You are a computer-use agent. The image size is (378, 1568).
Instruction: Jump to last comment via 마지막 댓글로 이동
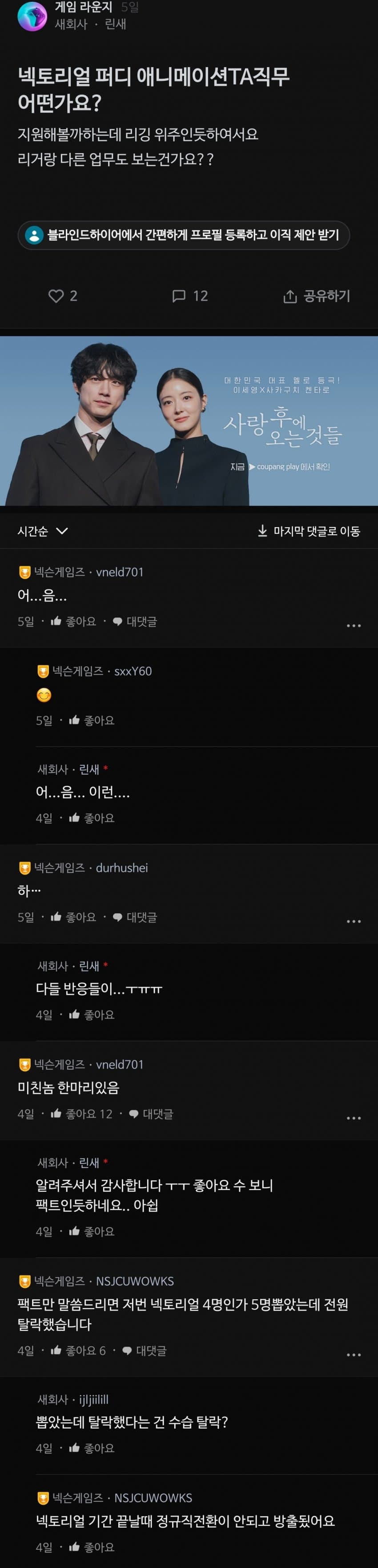[309, 531]
